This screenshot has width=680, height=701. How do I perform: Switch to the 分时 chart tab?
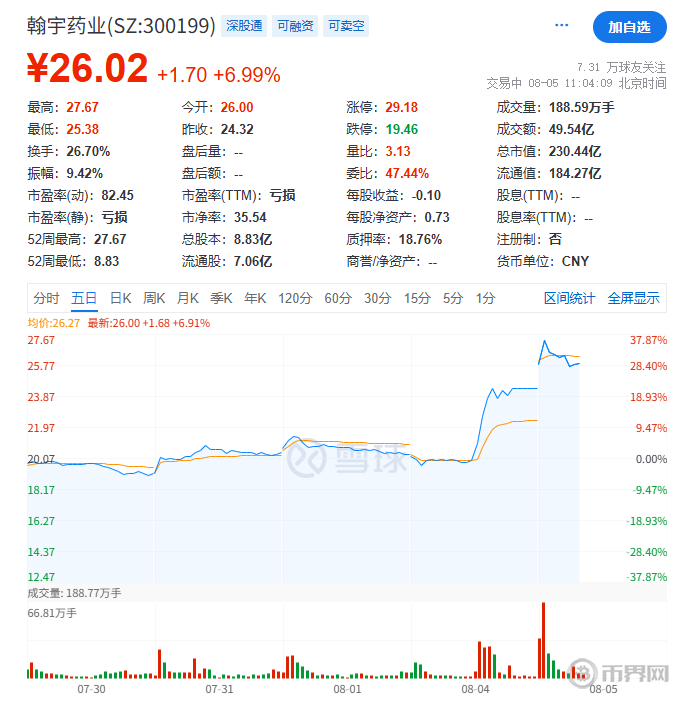tap(47, 298)
